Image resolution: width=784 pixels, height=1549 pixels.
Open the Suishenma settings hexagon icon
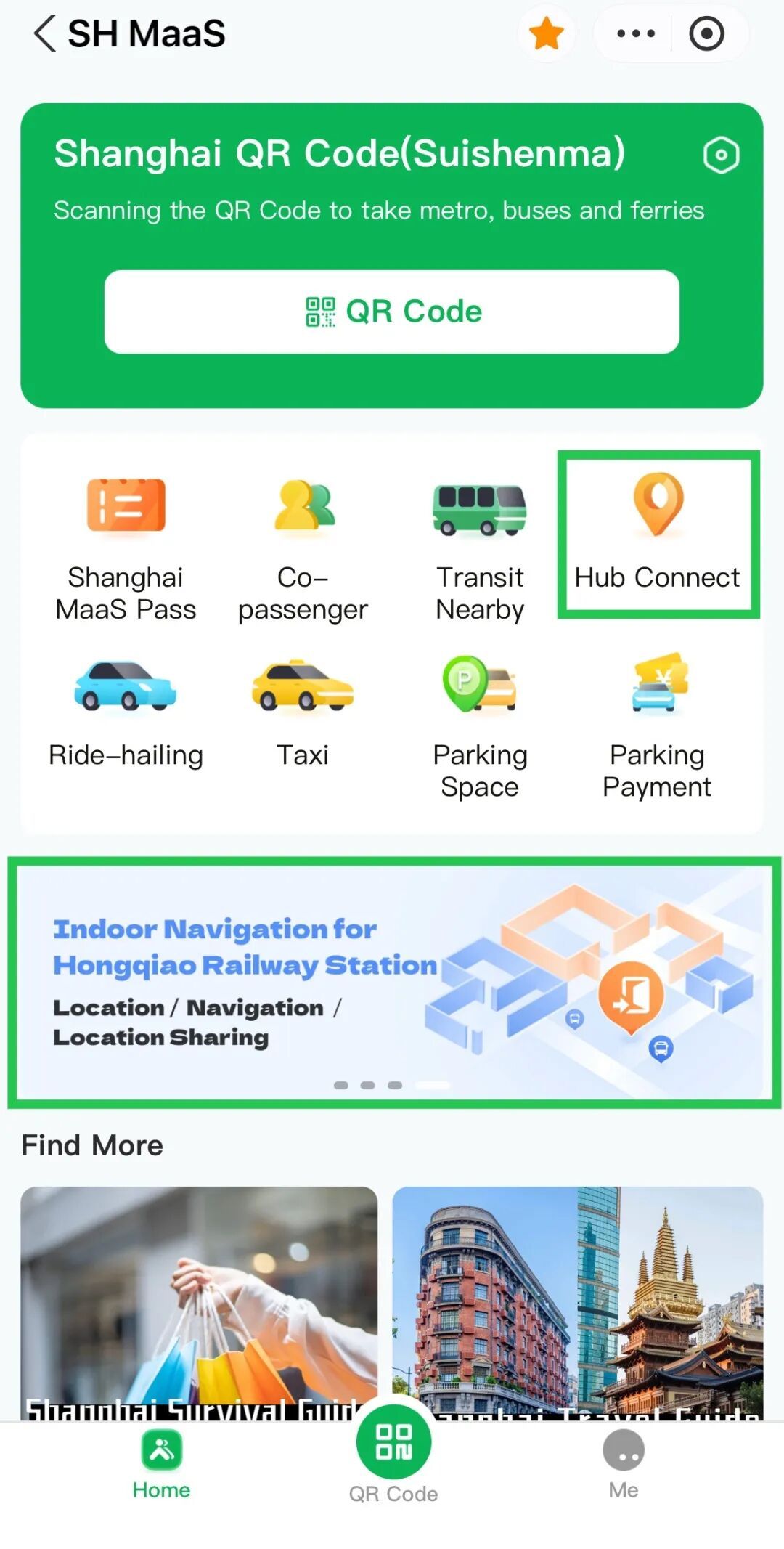tap(721, 155)
